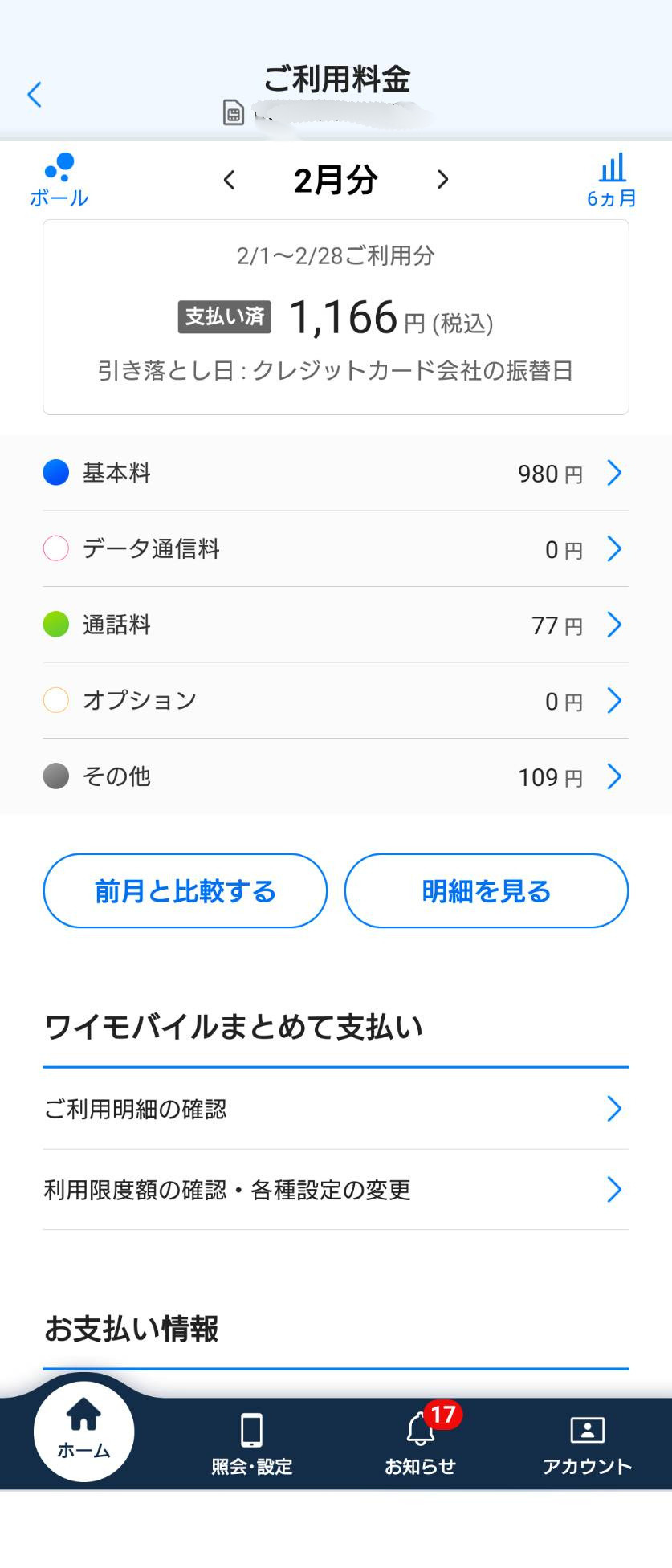Go to the next month's charges
Viewport: 672px width, 1568px height.
point(442,180)
